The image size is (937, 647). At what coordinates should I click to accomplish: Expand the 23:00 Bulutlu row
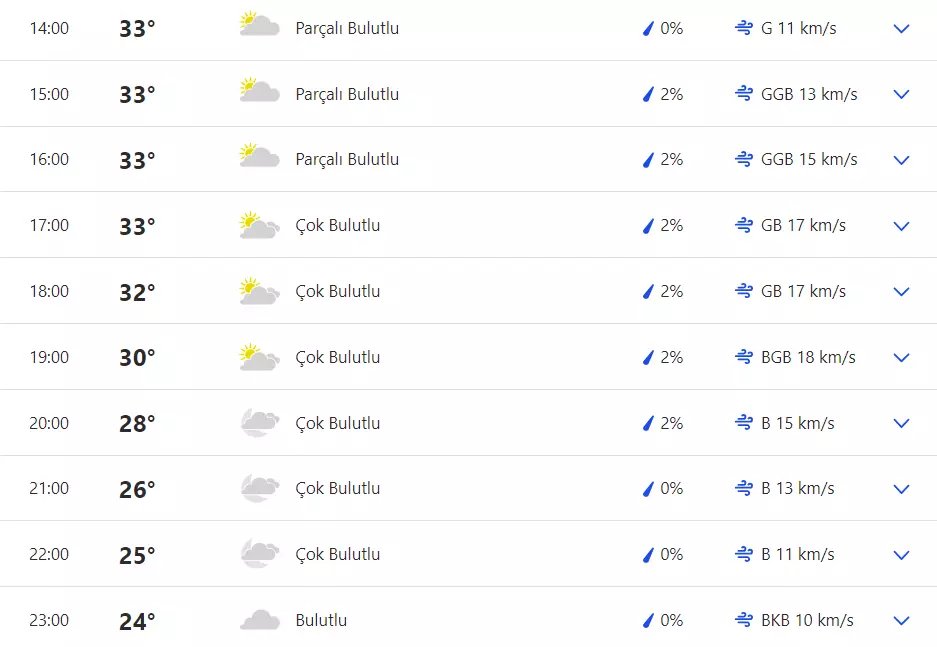(x=901, y=621)
